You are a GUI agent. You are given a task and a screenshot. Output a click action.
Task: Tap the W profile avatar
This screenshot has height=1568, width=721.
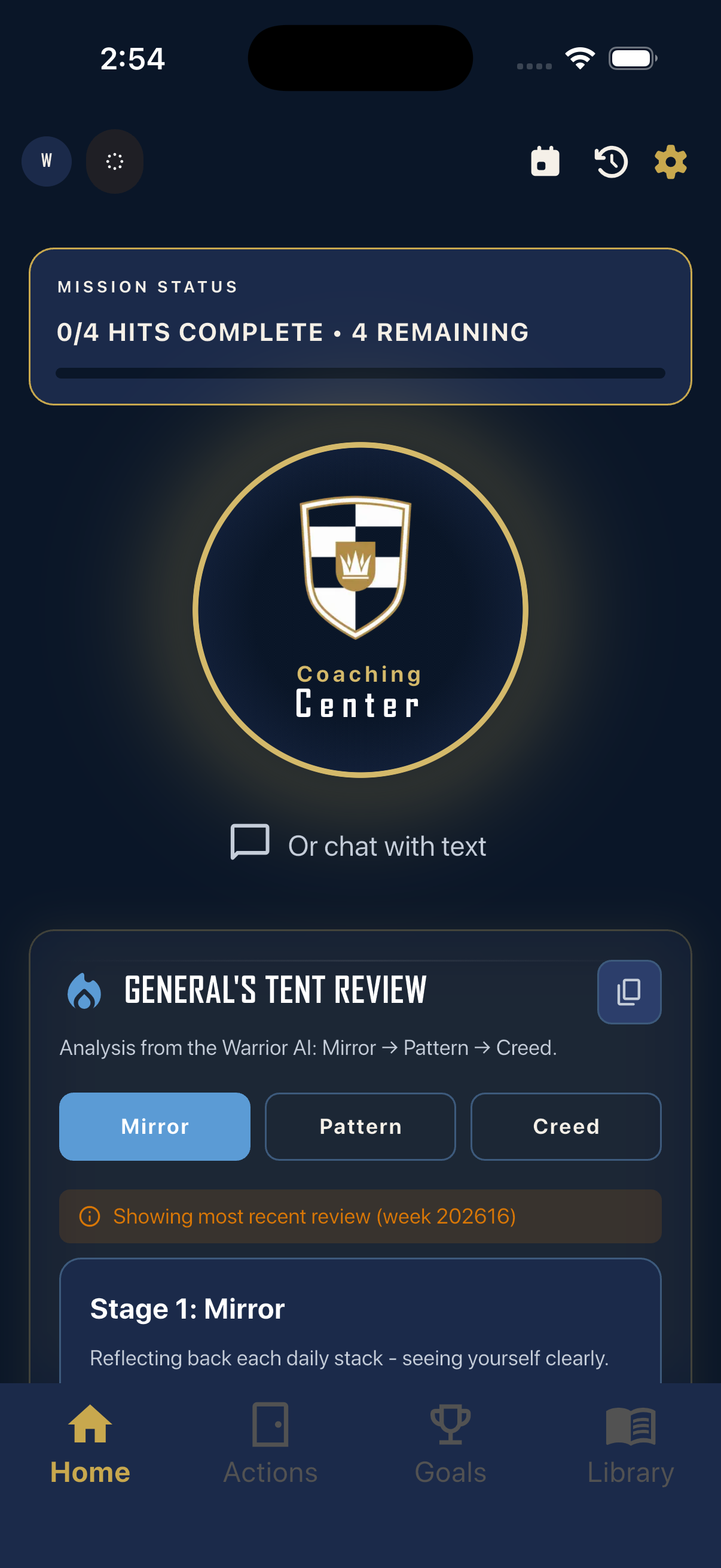[46, 161]
